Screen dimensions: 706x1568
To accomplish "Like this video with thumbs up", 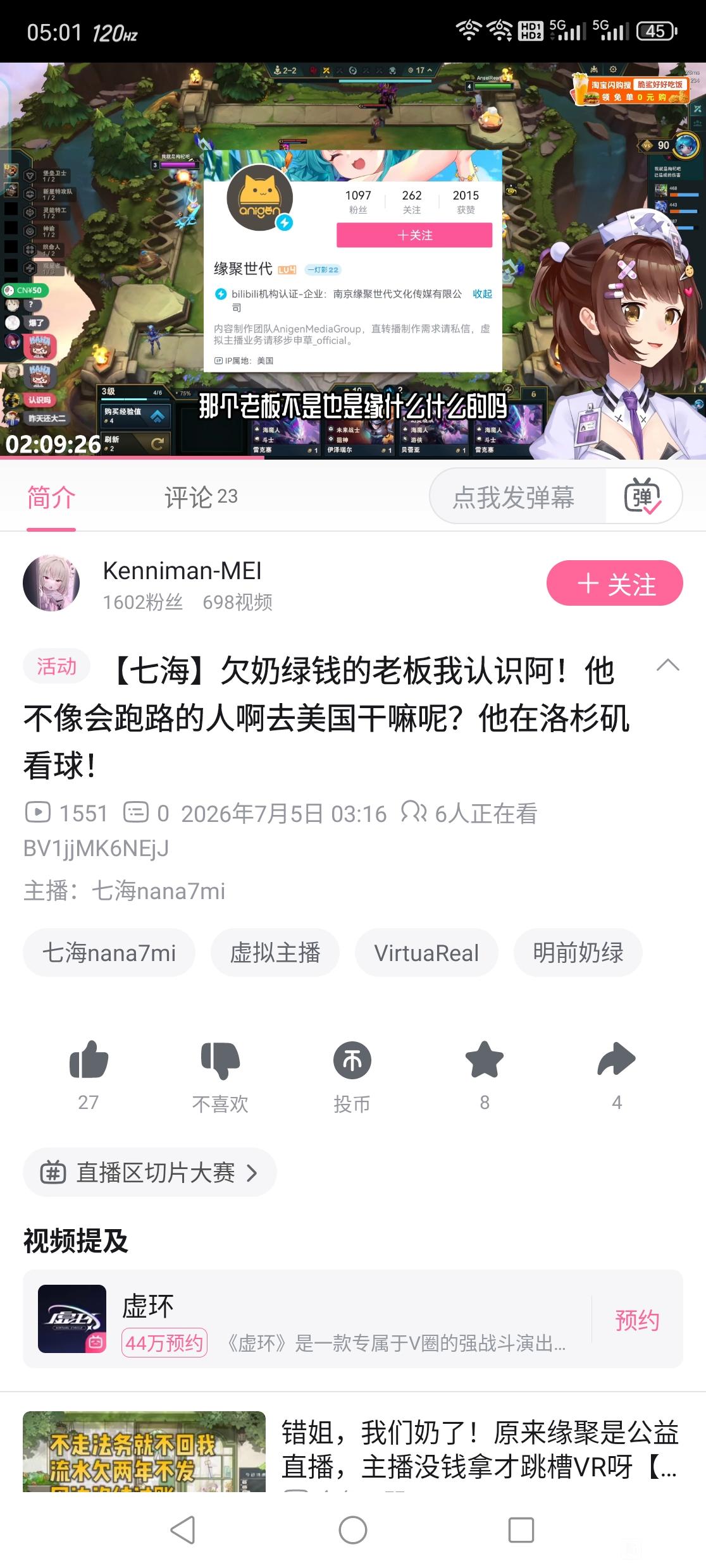I will [x=89, y=1060].
